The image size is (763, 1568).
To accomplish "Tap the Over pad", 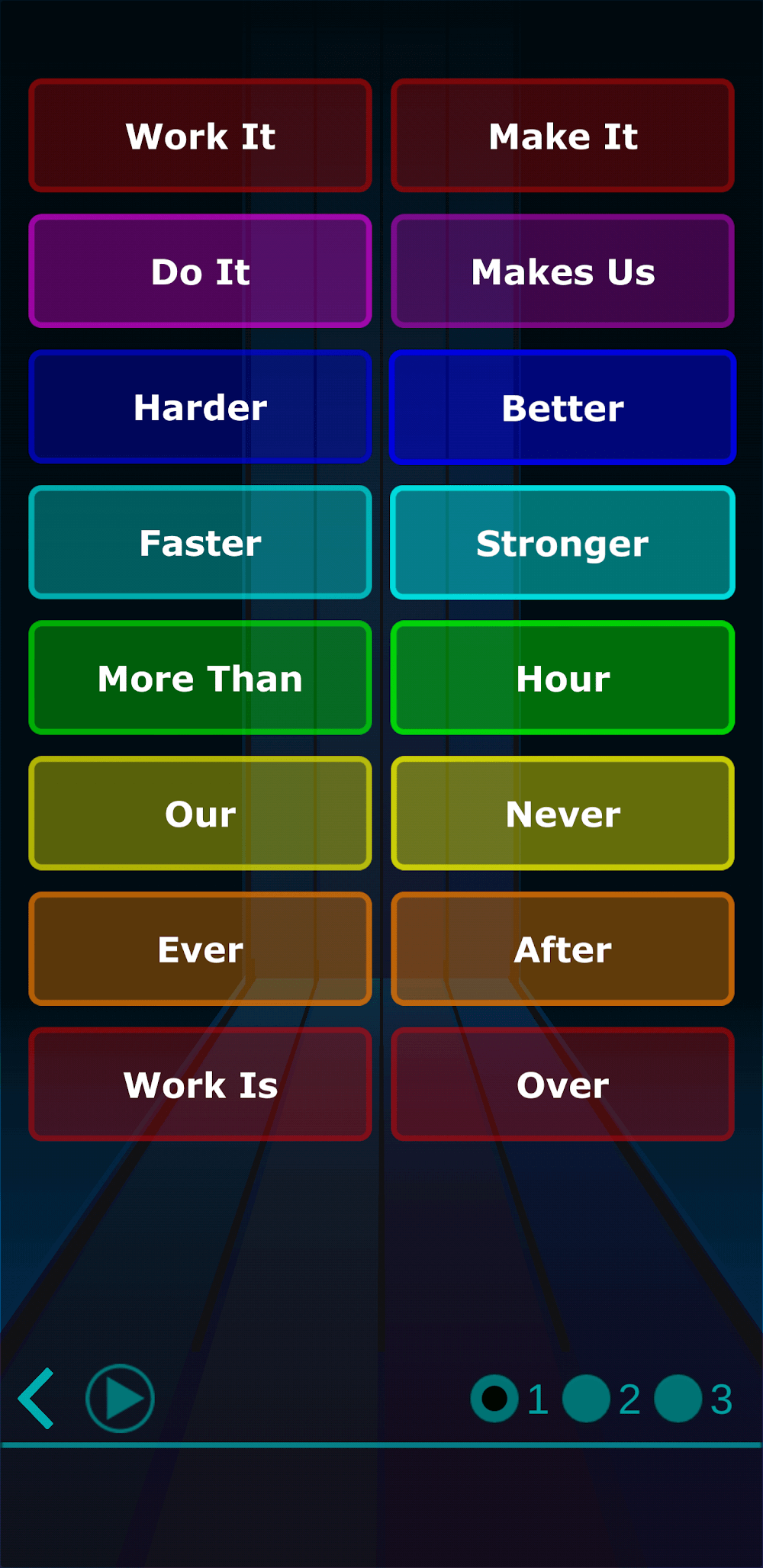I will 562,1084.
